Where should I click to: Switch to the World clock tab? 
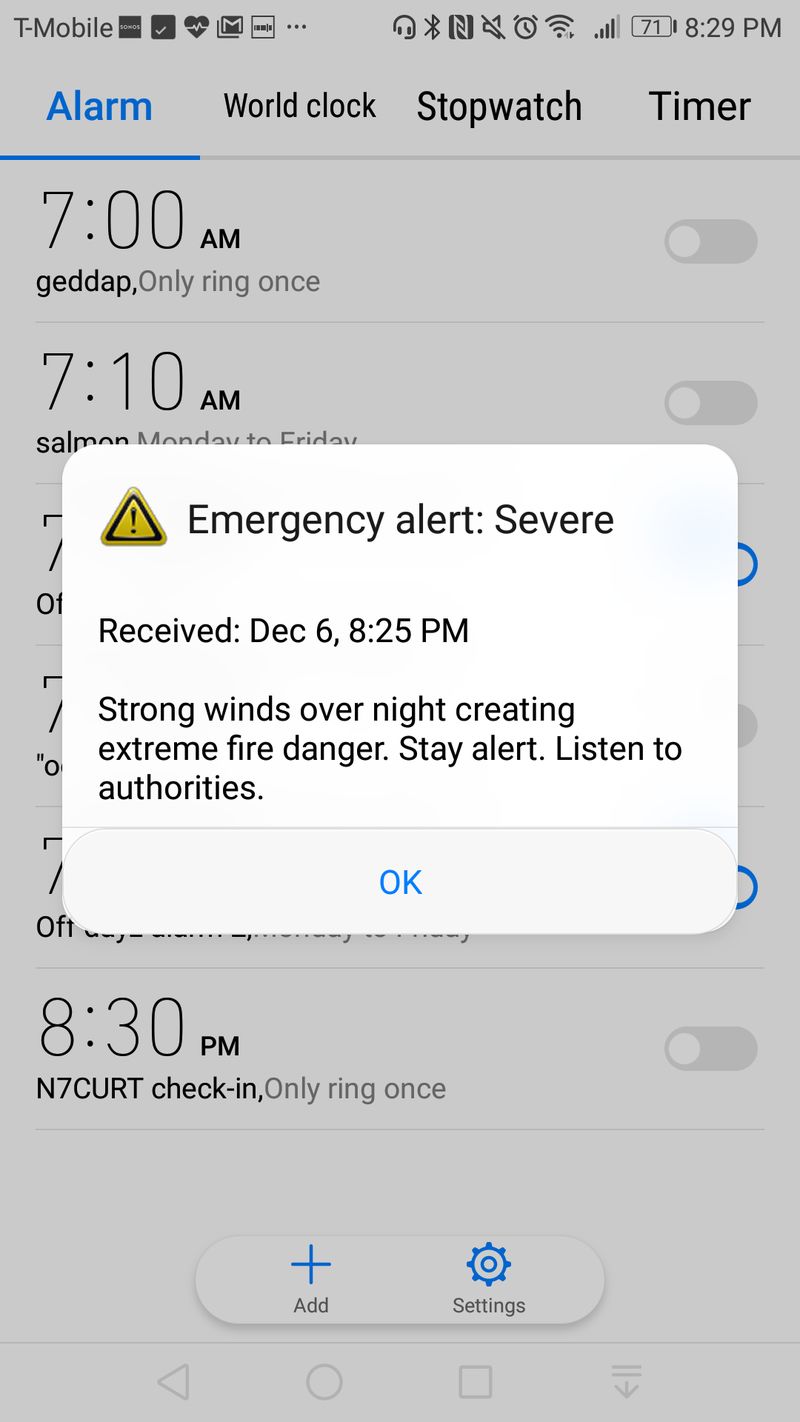click(x=299, y=106)
